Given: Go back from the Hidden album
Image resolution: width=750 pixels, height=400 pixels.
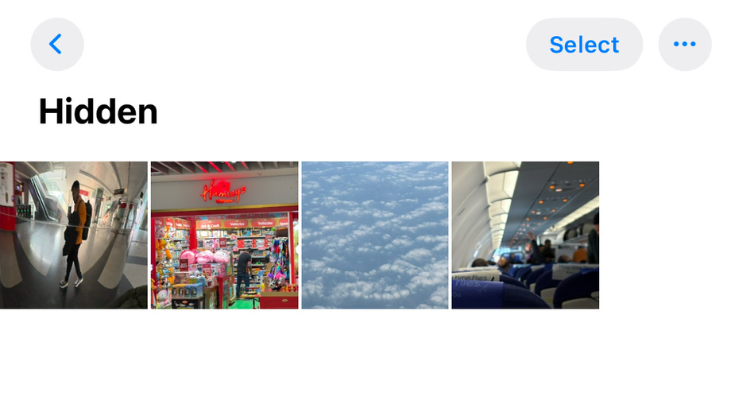Looking at the screenshot, I should [57, 44].
